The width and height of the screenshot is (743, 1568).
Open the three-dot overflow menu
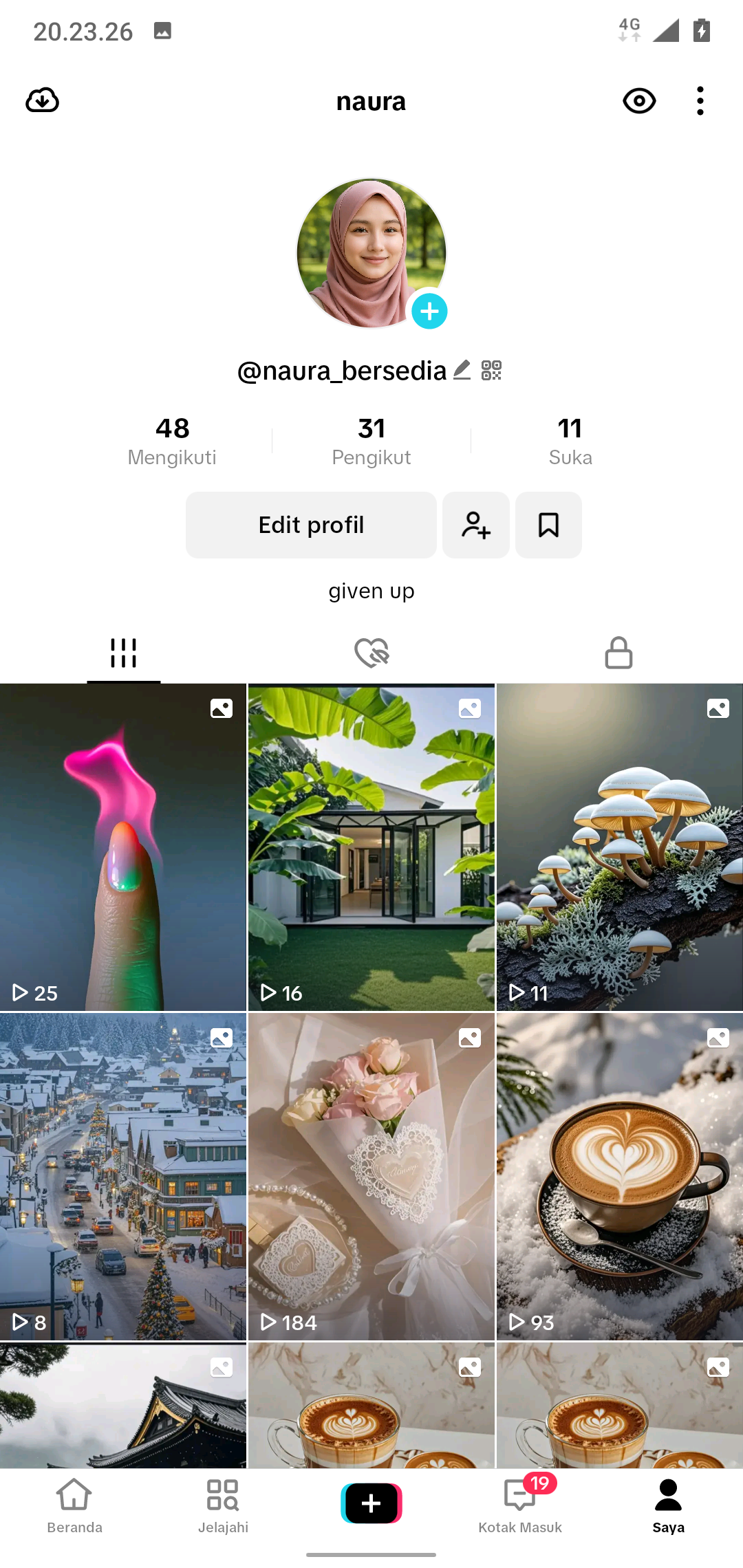[x=700, y=101]
